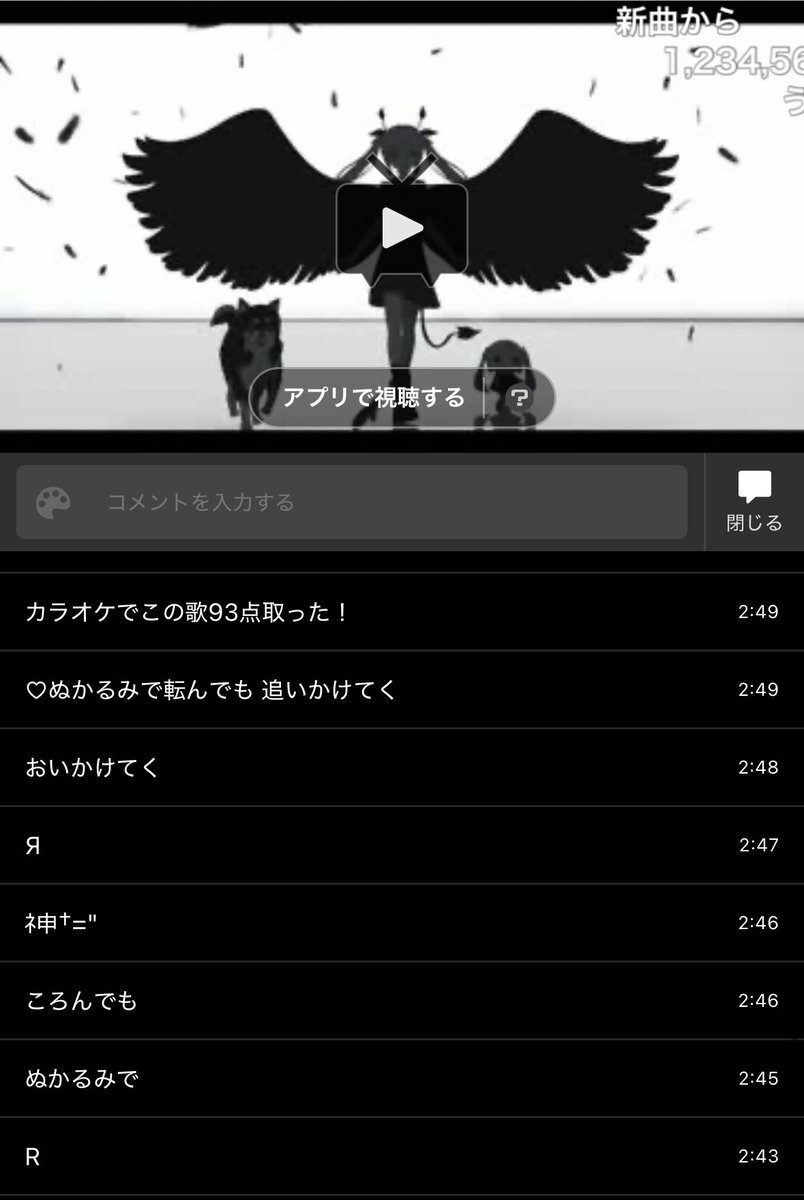
Task: Focus the コメントを入力する field
Action: [380, 502]
